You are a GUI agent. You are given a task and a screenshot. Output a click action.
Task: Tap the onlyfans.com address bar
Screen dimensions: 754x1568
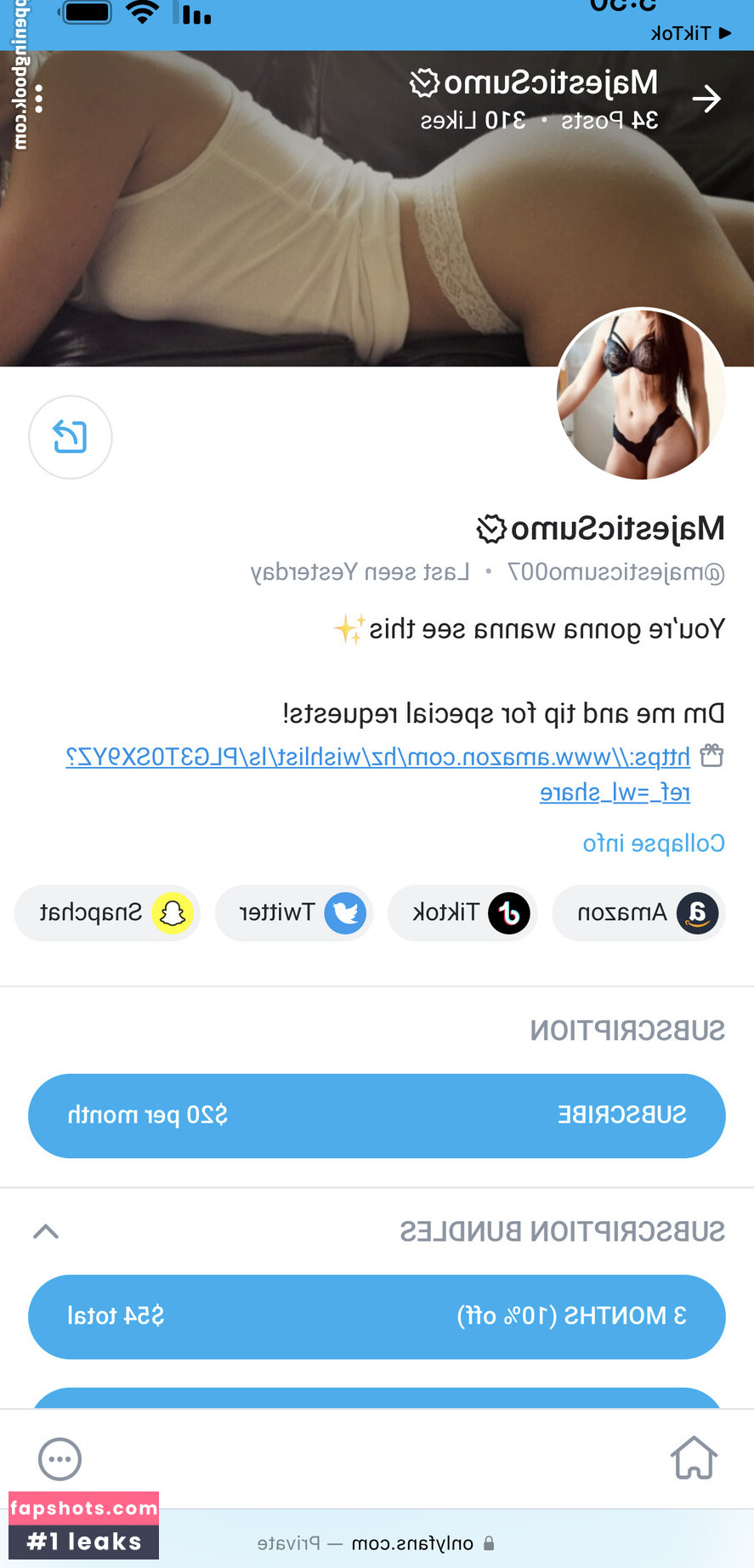pos(377,1542)
